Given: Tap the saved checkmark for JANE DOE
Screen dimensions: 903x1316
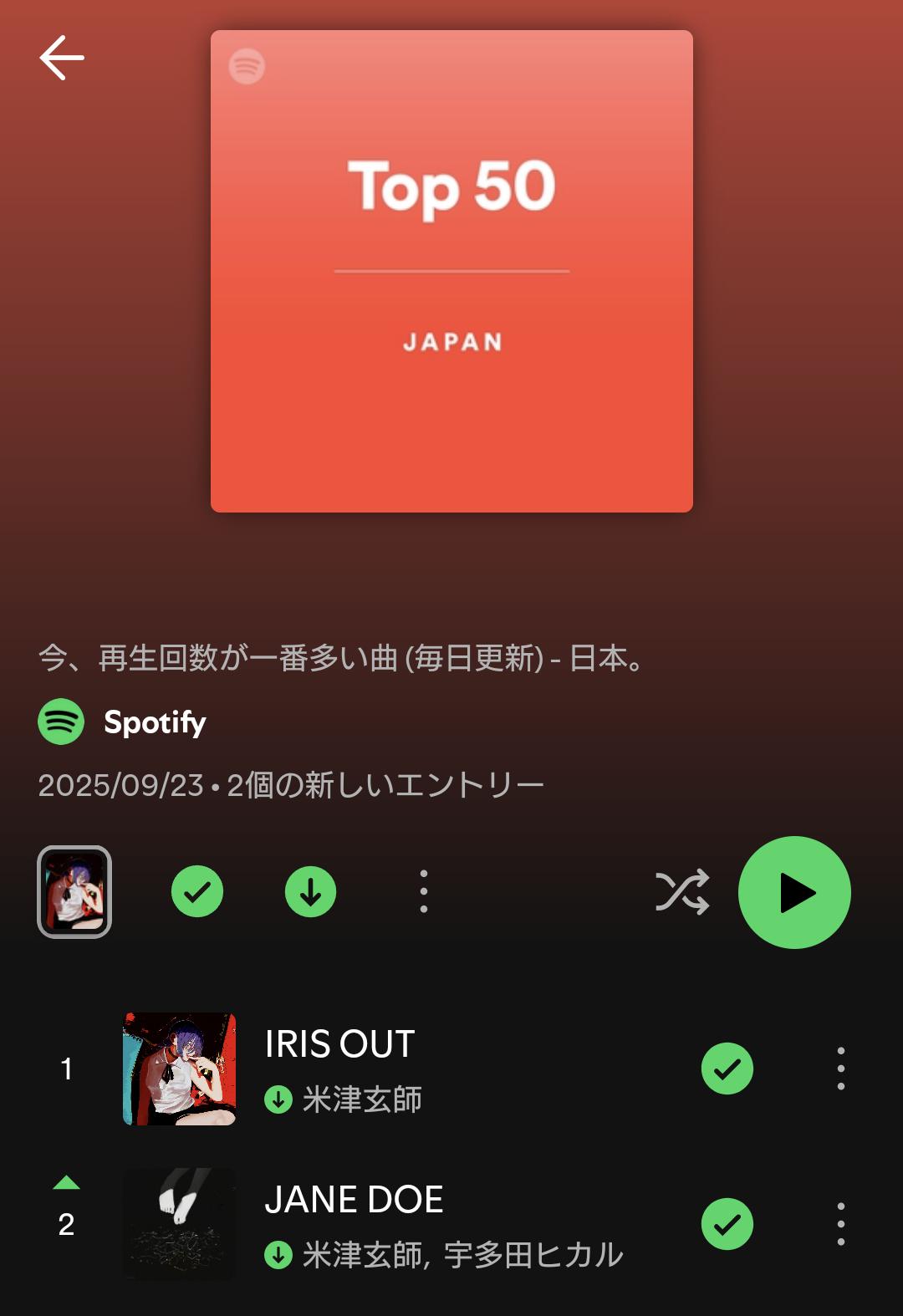Looking at the screenshot, I should (727, 1224).
